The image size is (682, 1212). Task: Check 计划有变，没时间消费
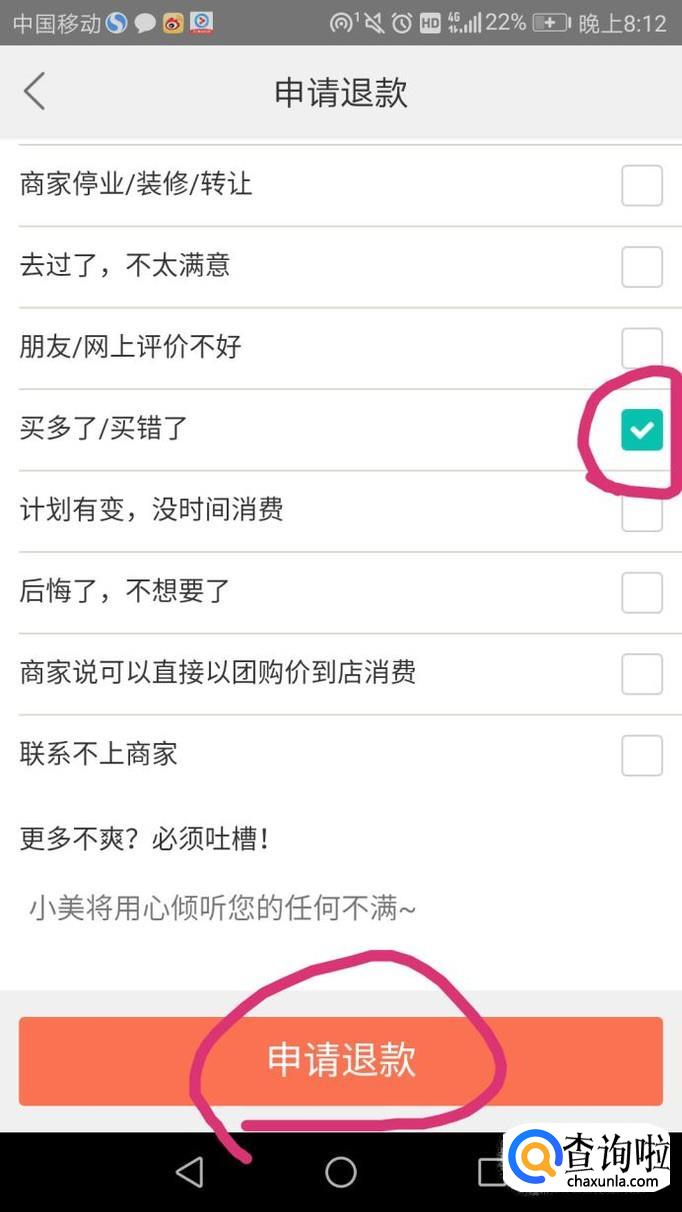click(641, 511)
